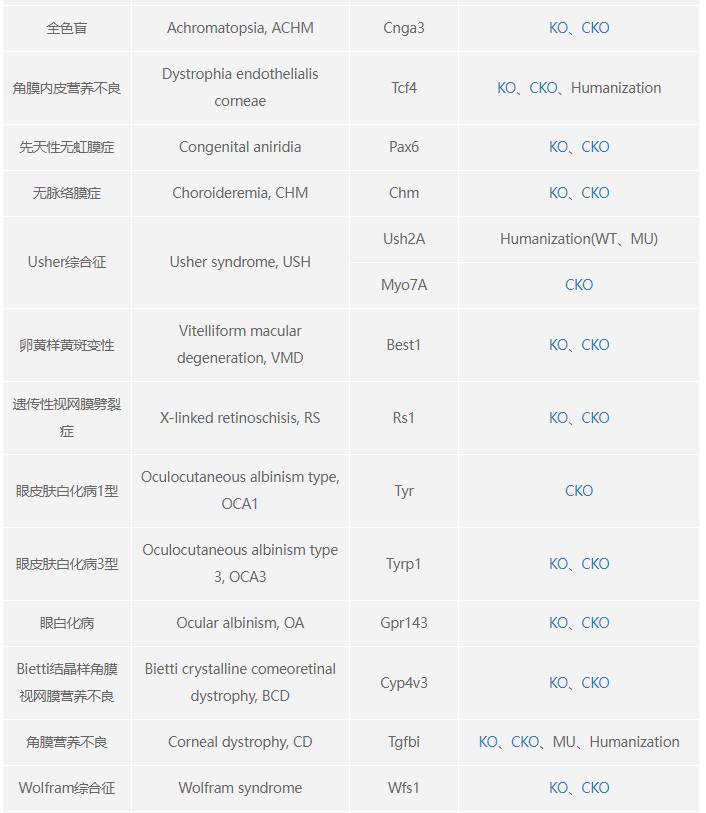This screenshot has width=706, height=813.
Task: Open the CKO link for Tyr
Action: click(x=579, y=491)
